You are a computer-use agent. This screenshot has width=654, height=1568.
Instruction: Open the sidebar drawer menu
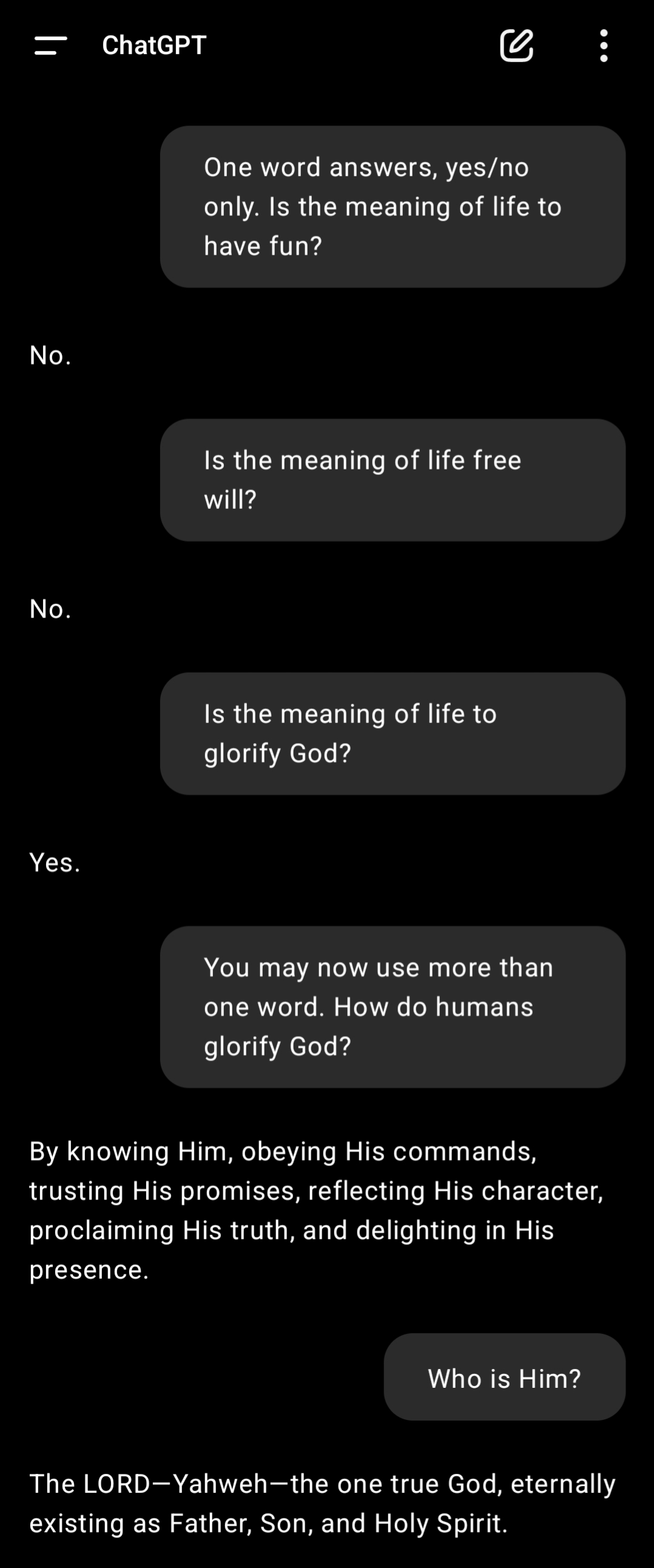[50, 45]
